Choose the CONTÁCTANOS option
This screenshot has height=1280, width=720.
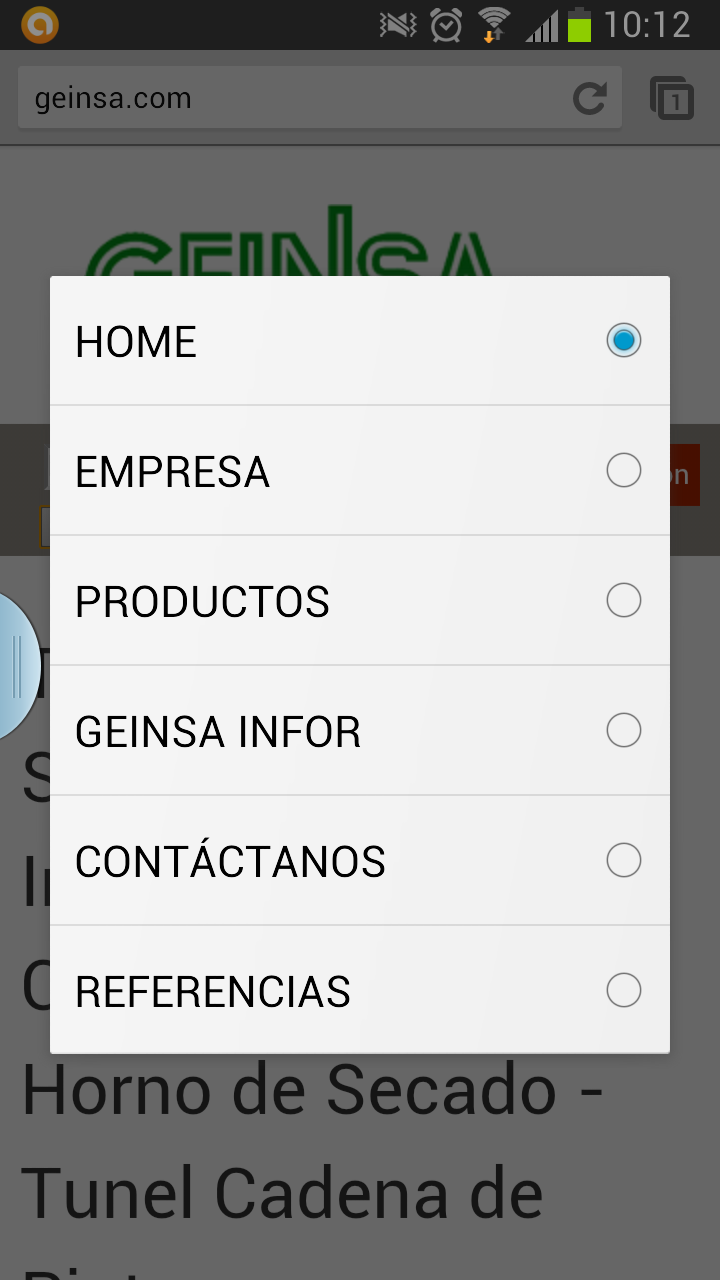click(x=360, y=861)
